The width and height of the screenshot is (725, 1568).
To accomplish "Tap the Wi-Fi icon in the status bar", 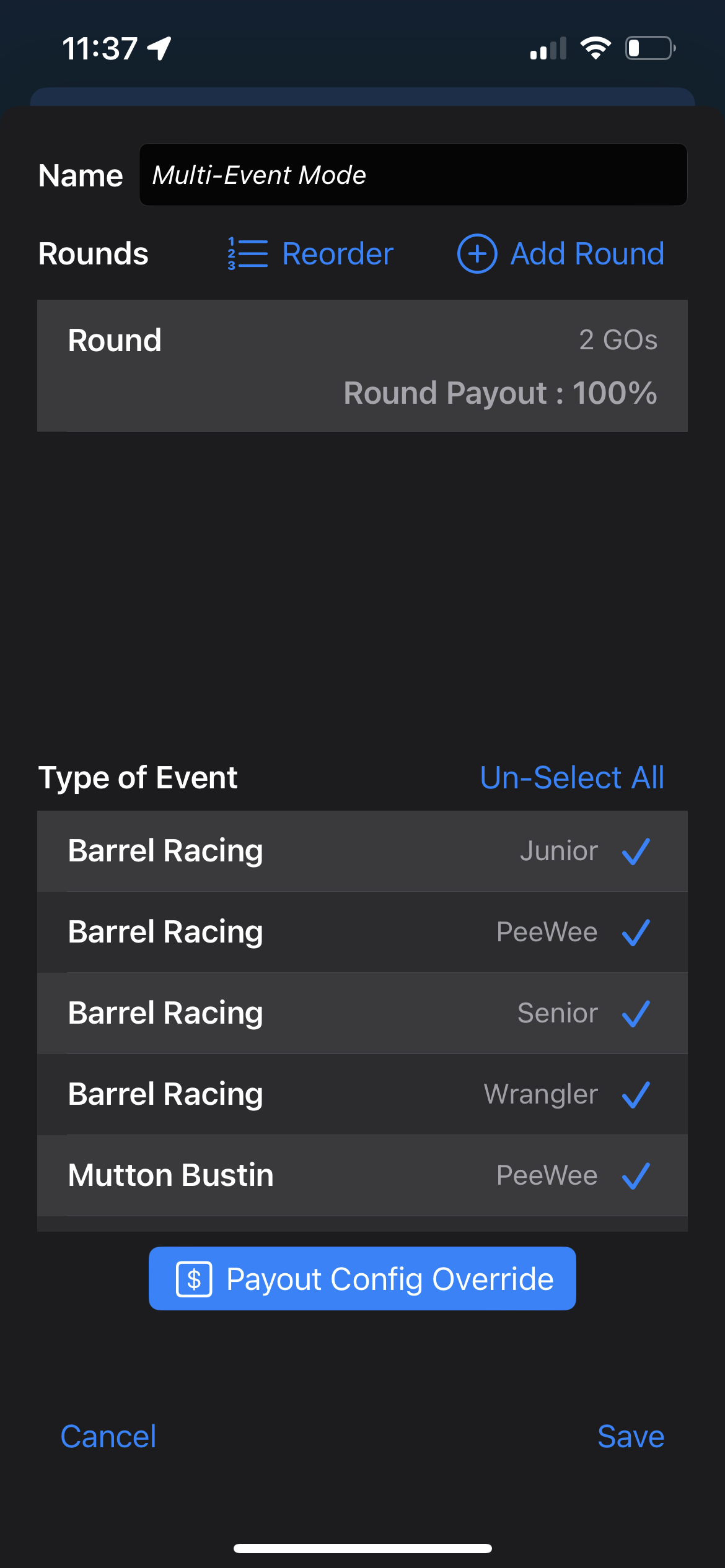I will point(596,47).
